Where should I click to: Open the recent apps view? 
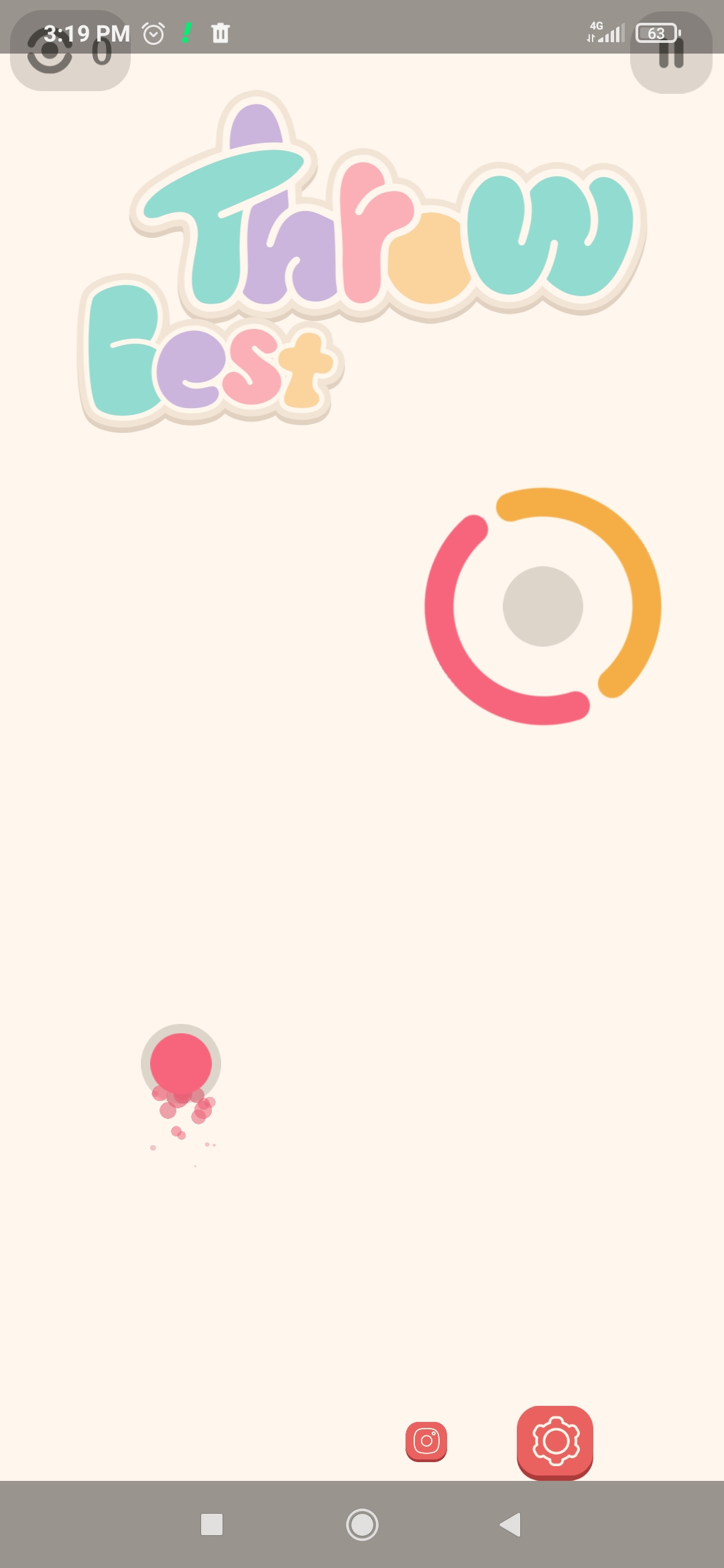tap(212, 1524)
